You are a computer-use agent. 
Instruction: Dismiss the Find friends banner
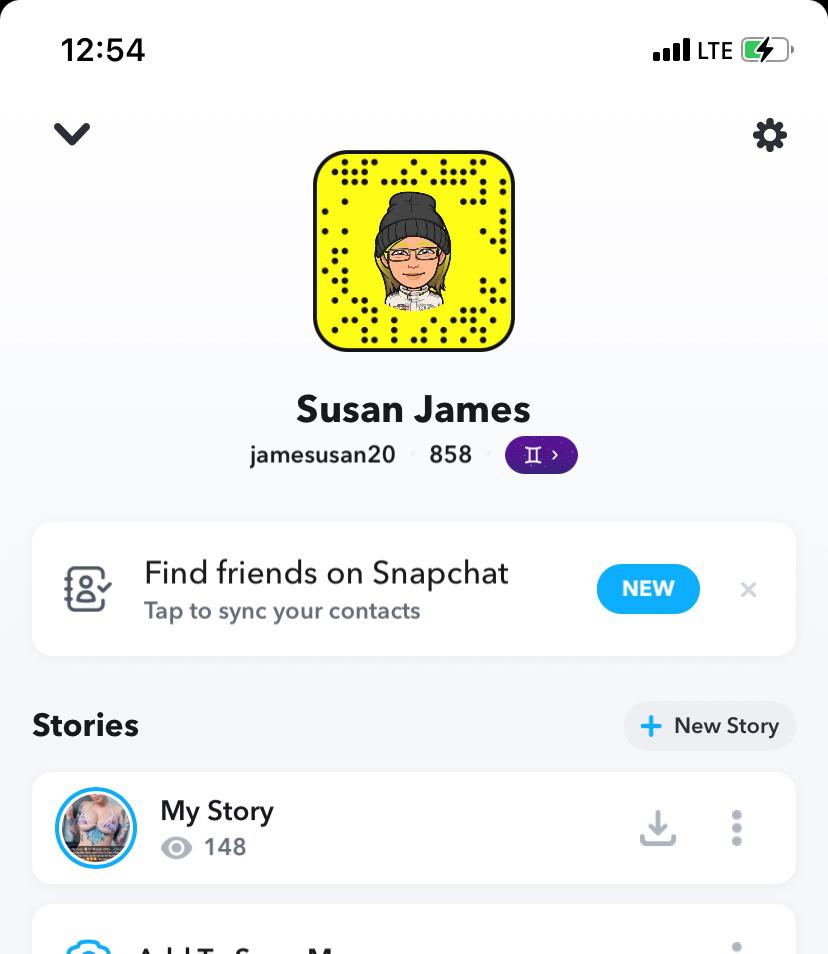[x=748, y=590]
